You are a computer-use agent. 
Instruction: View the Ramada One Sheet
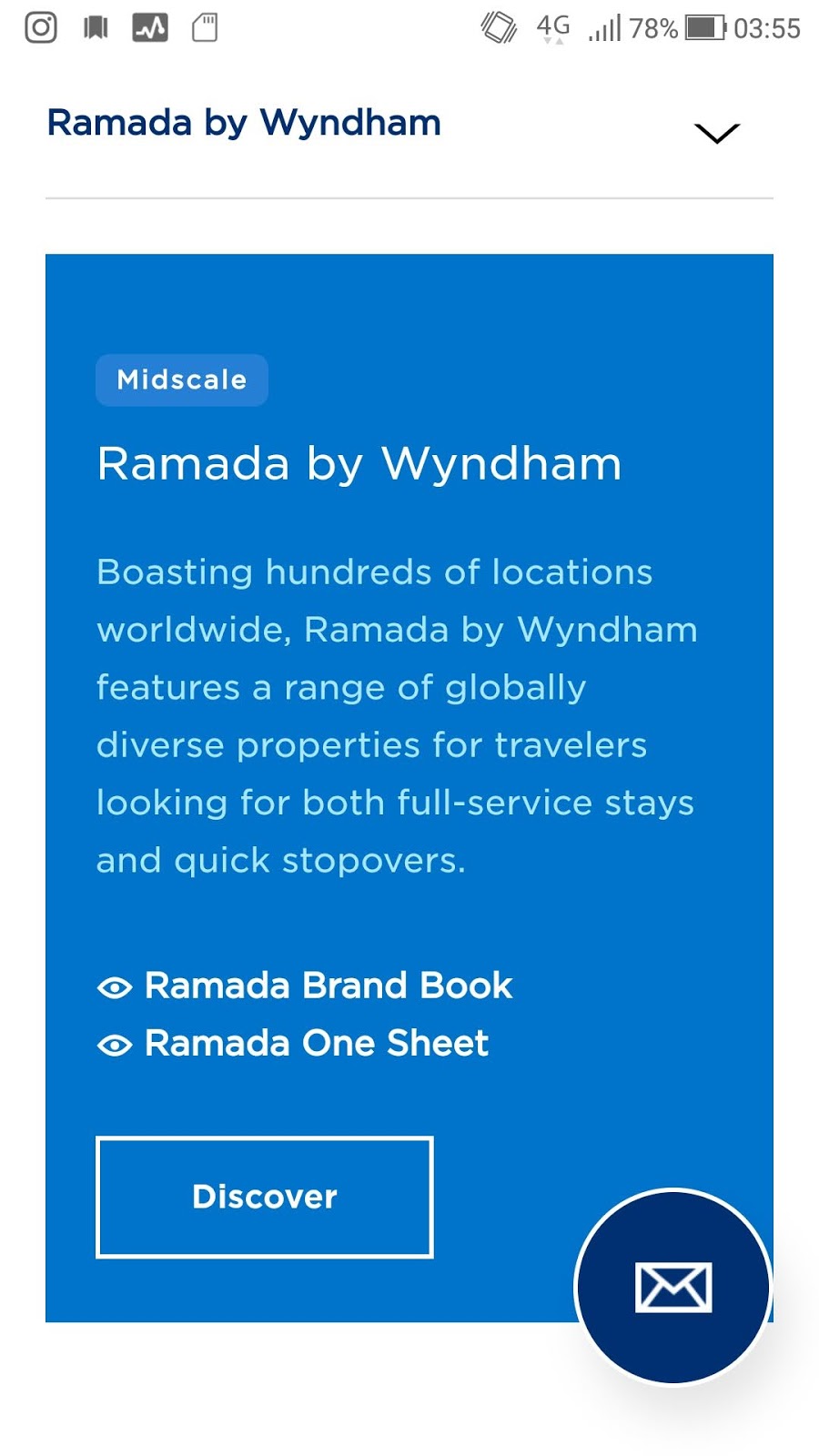[x=316, y=1044]
